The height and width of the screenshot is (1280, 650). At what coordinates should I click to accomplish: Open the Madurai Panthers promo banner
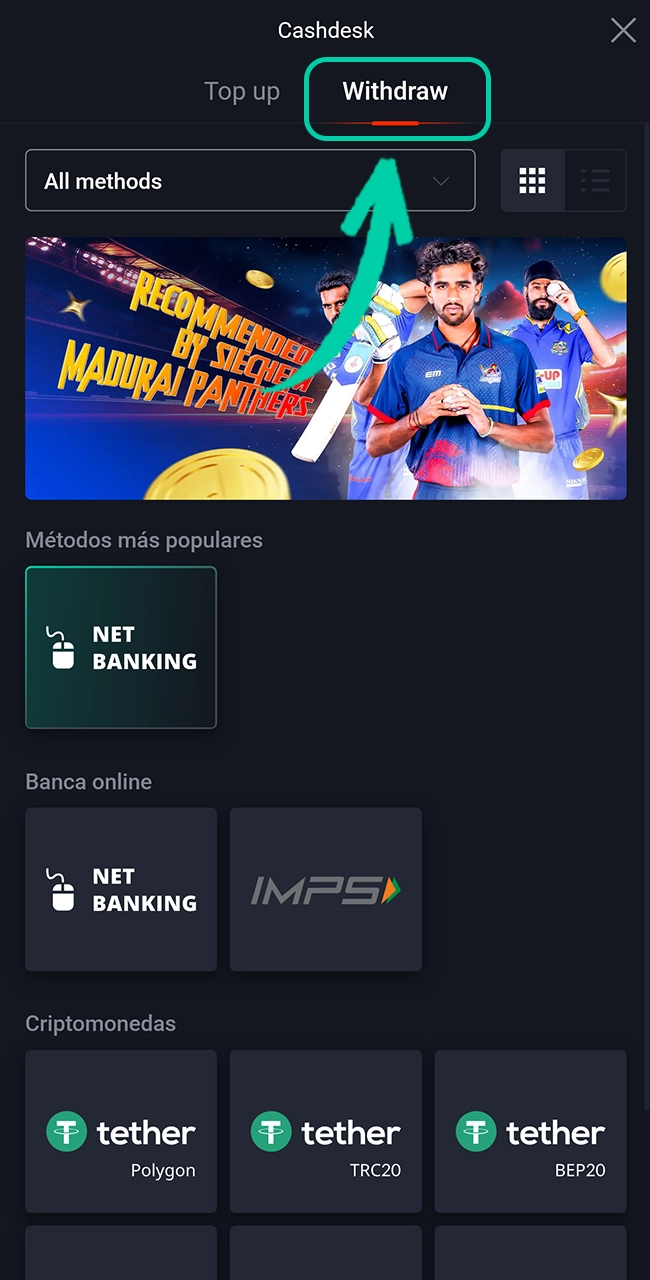325,368
